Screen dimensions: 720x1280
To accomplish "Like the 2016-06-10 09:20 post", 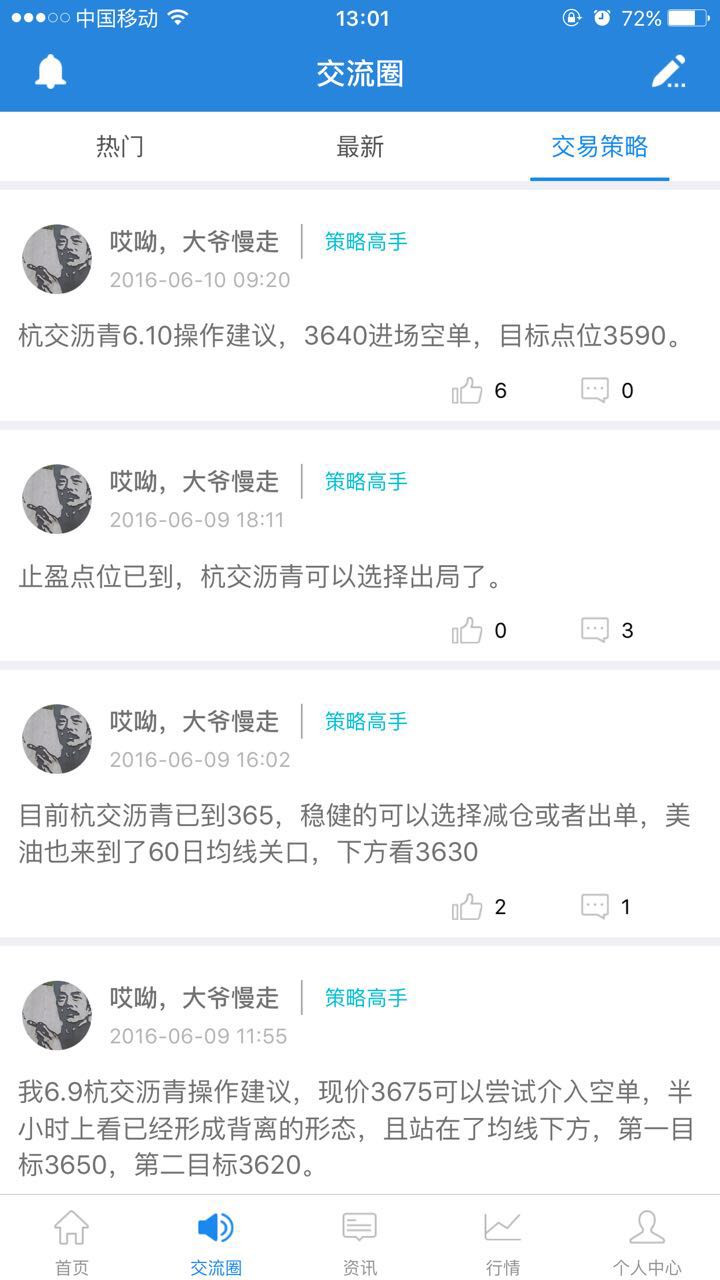I will [x=468, y=391].
